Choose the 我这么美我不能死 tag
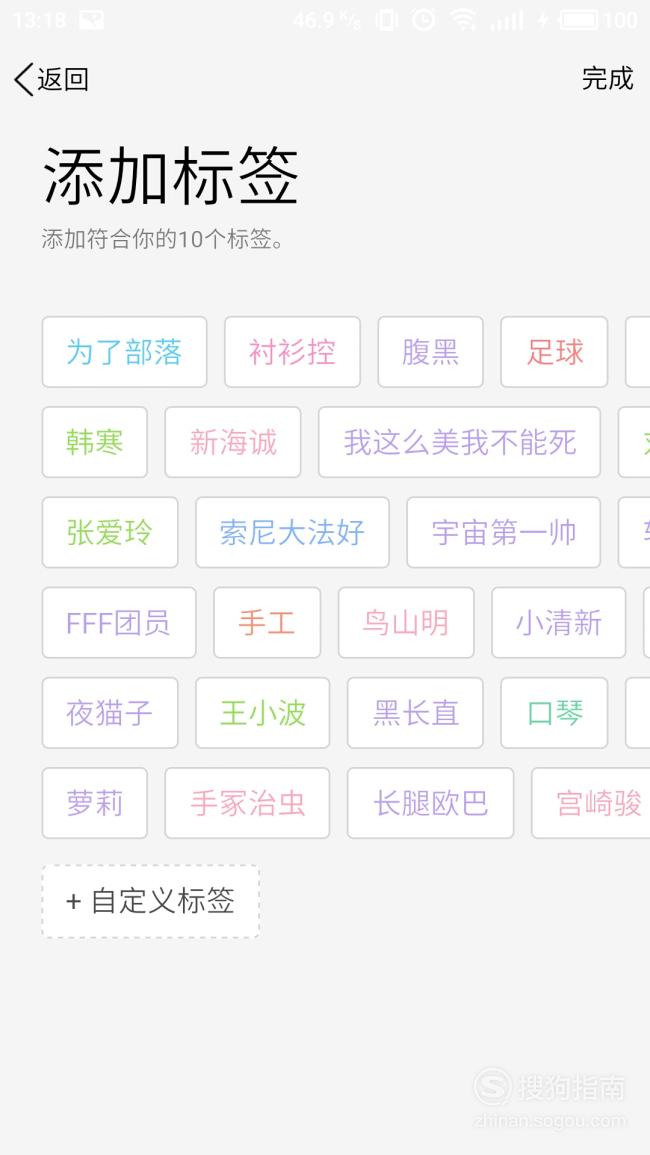The image size is (650, 1155). pyautogui.click(x=460, y=442)
